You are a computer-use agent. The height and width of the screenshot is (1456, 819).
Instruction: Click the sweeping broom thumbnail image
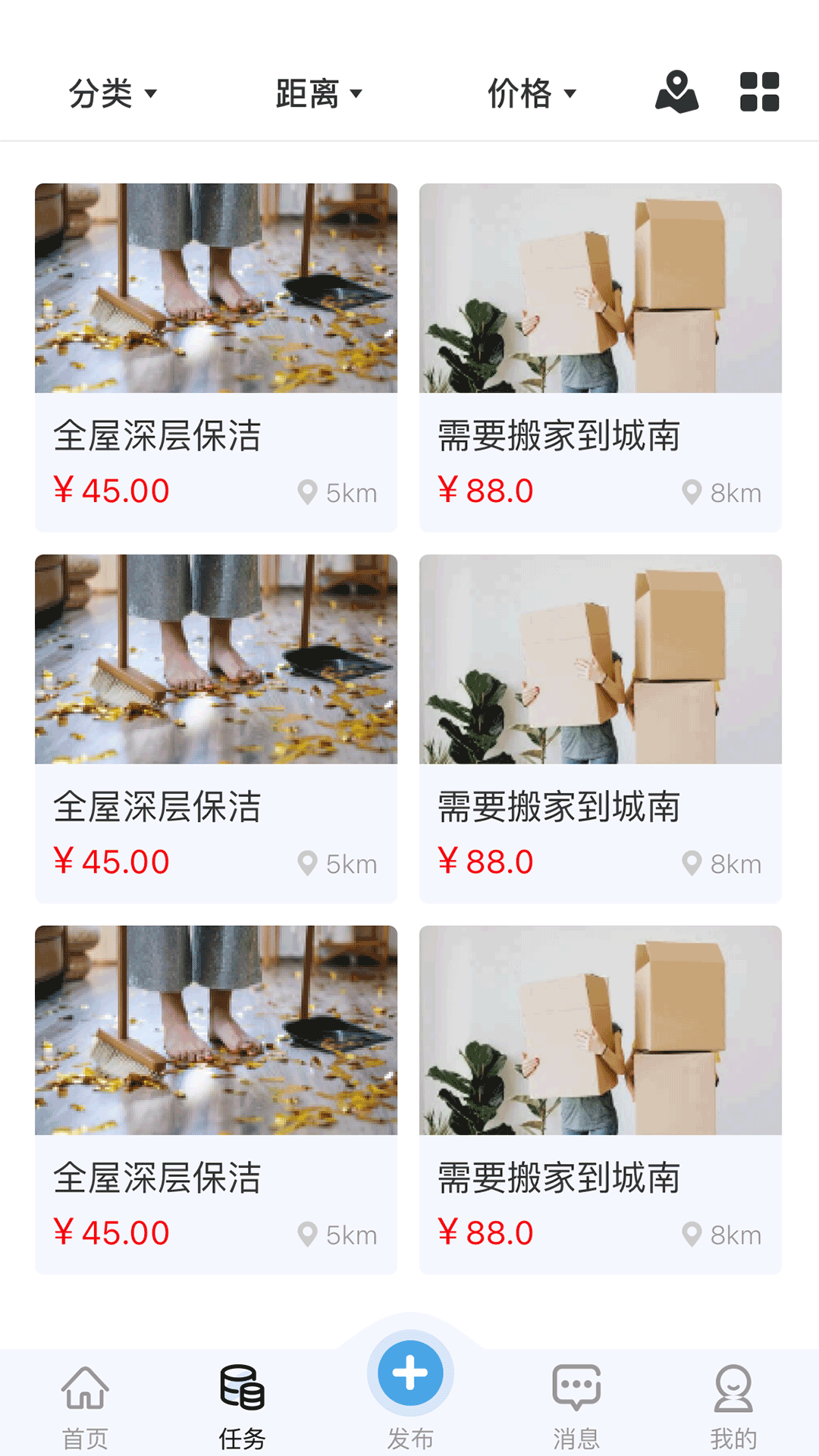click(x=215, y=287)
